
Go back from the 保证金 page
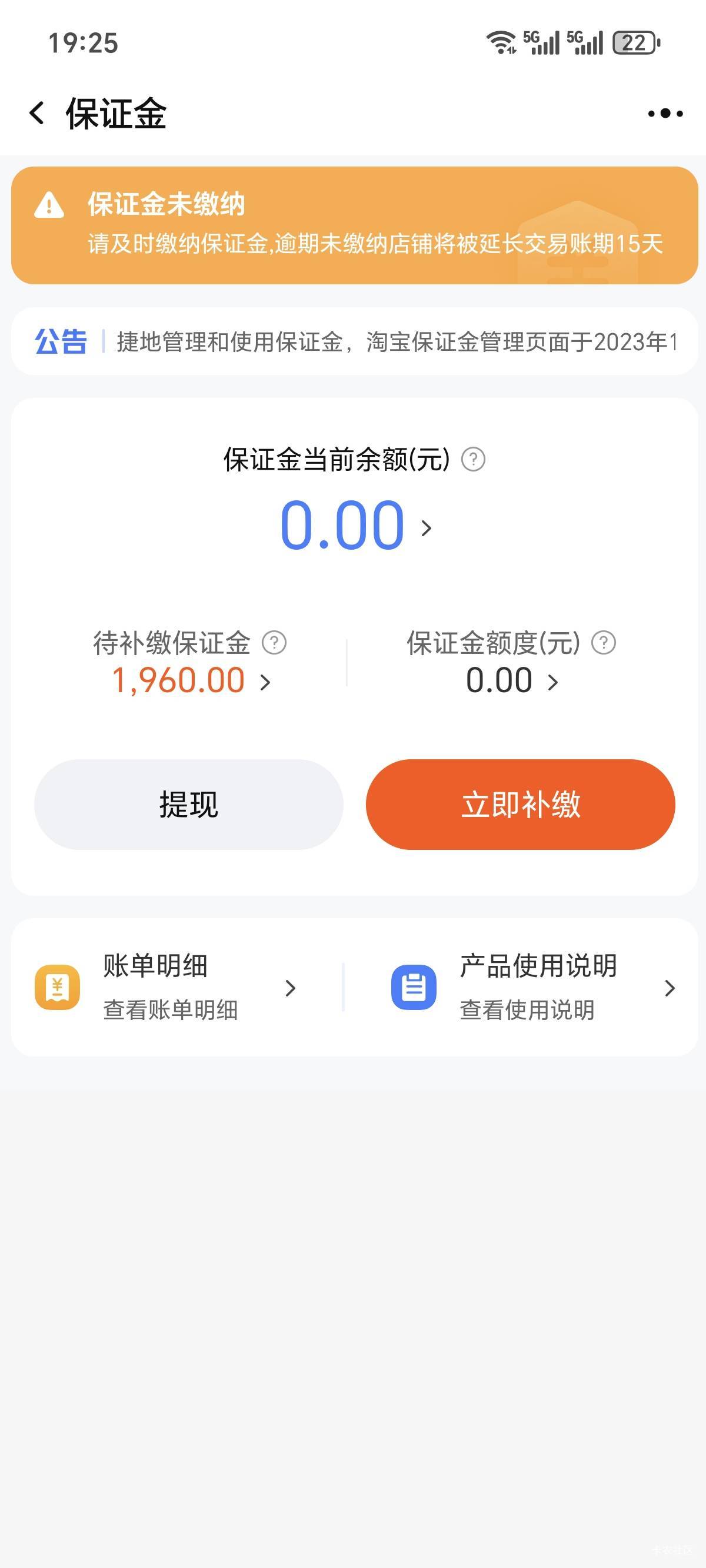36,113
